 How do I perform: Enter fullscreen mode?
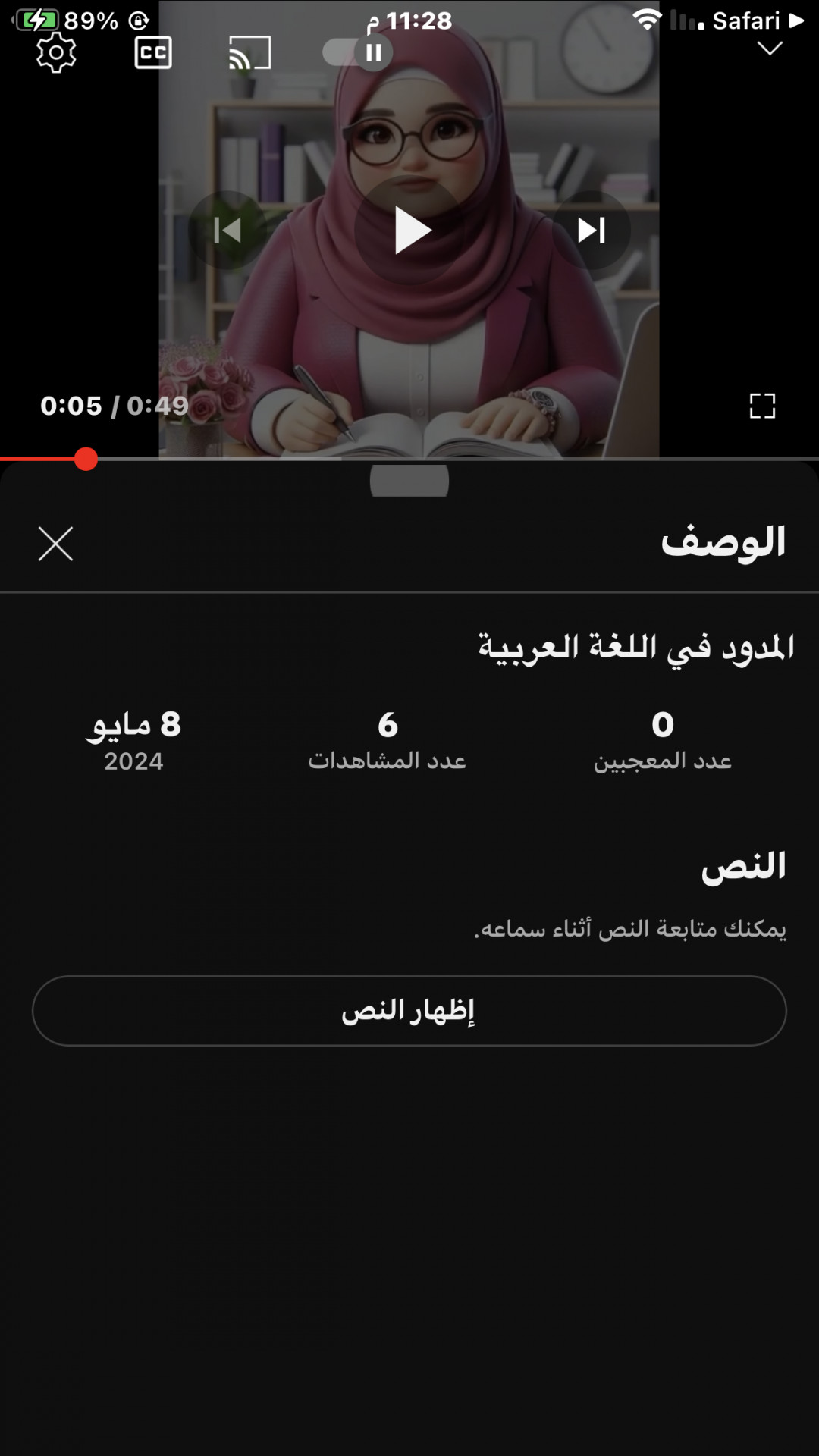[762, 406]
